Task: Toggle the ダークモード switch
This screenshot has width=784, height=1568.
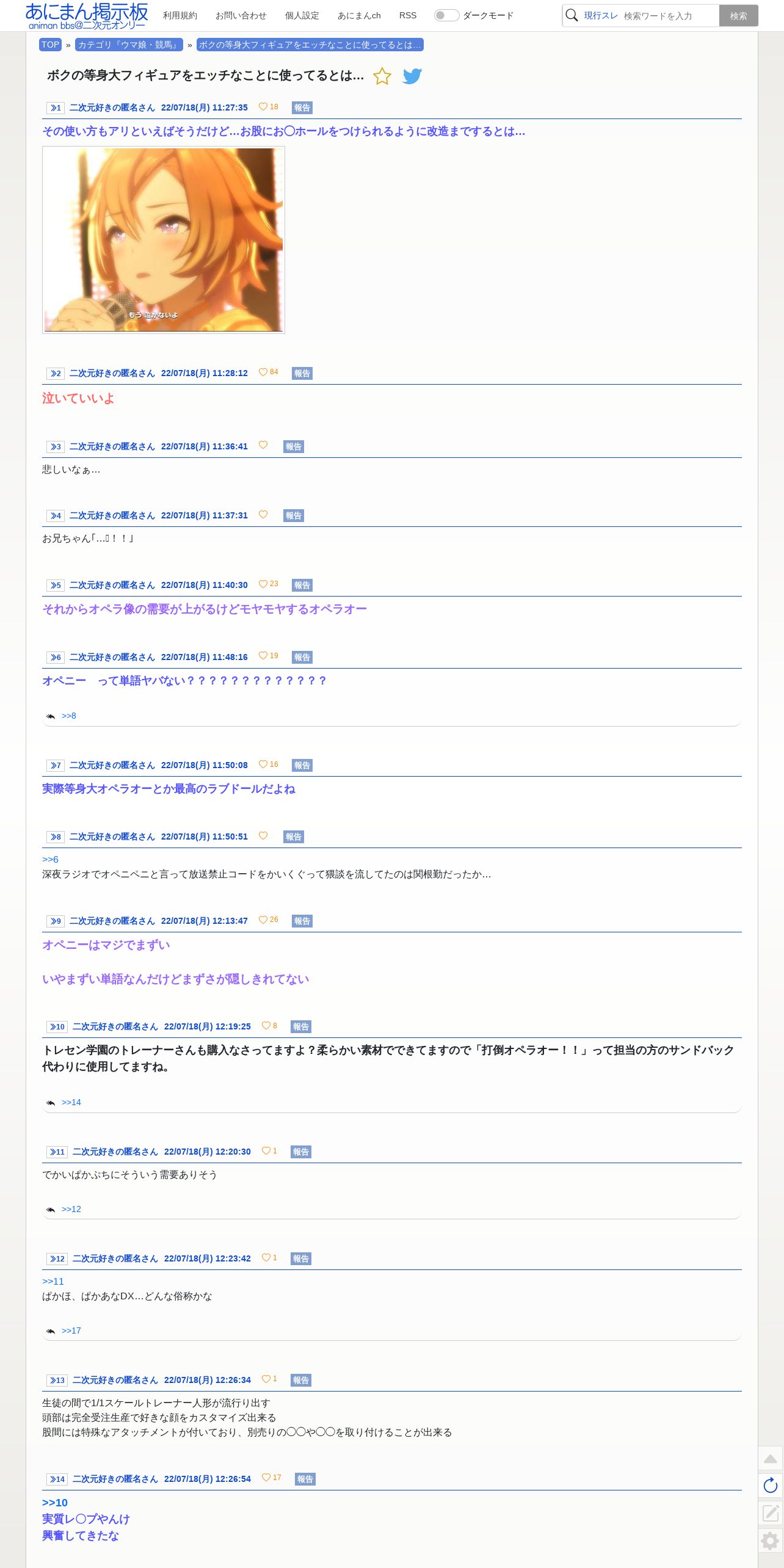Action: 446,15
